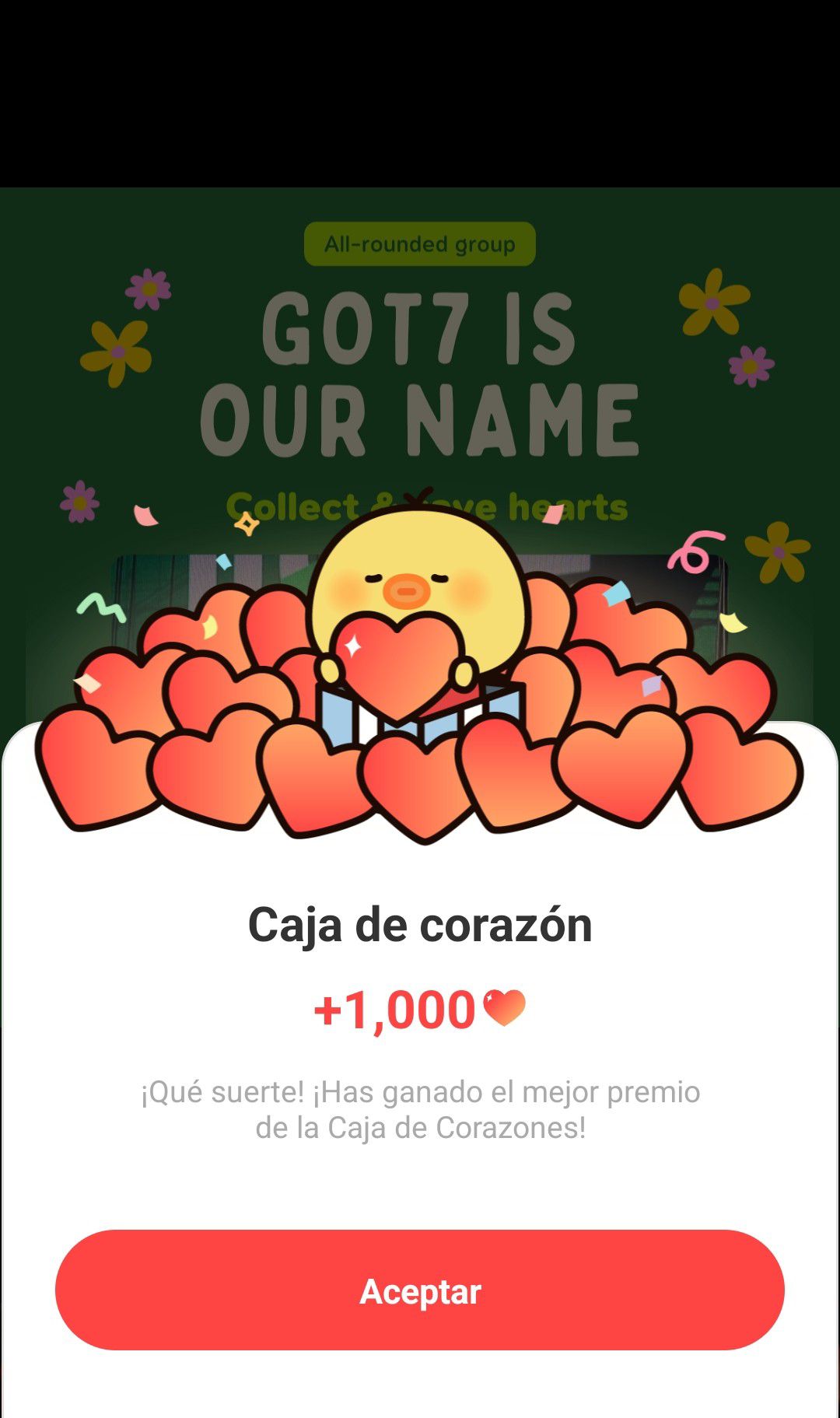Screen dimensions: 840x1418
Task: Select the All-rounded group badge
Action: point(419,243)
